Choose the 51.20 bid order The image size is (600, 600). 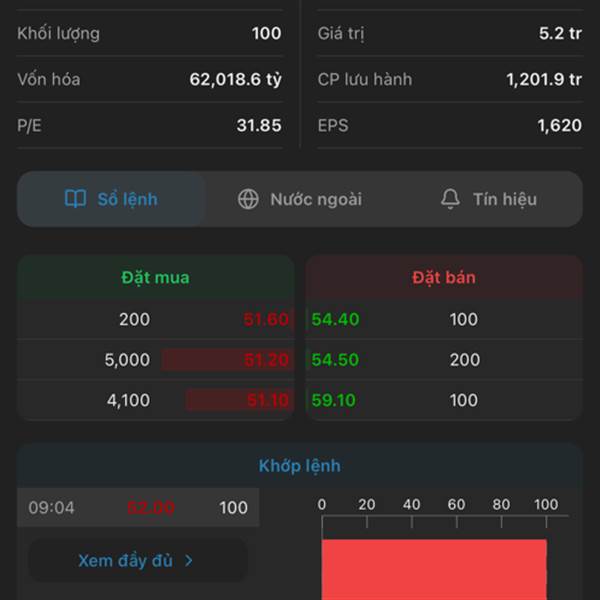coord(156,360)
